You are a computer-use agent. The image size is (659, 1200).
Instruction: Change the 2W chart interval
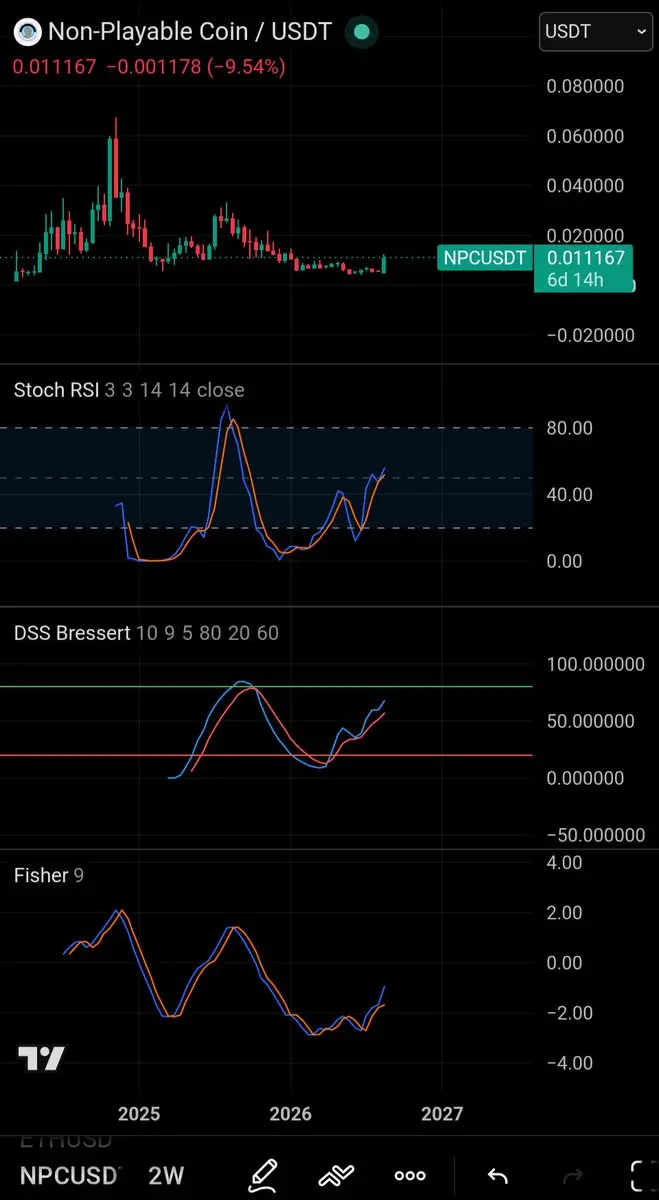point(166,1175)
